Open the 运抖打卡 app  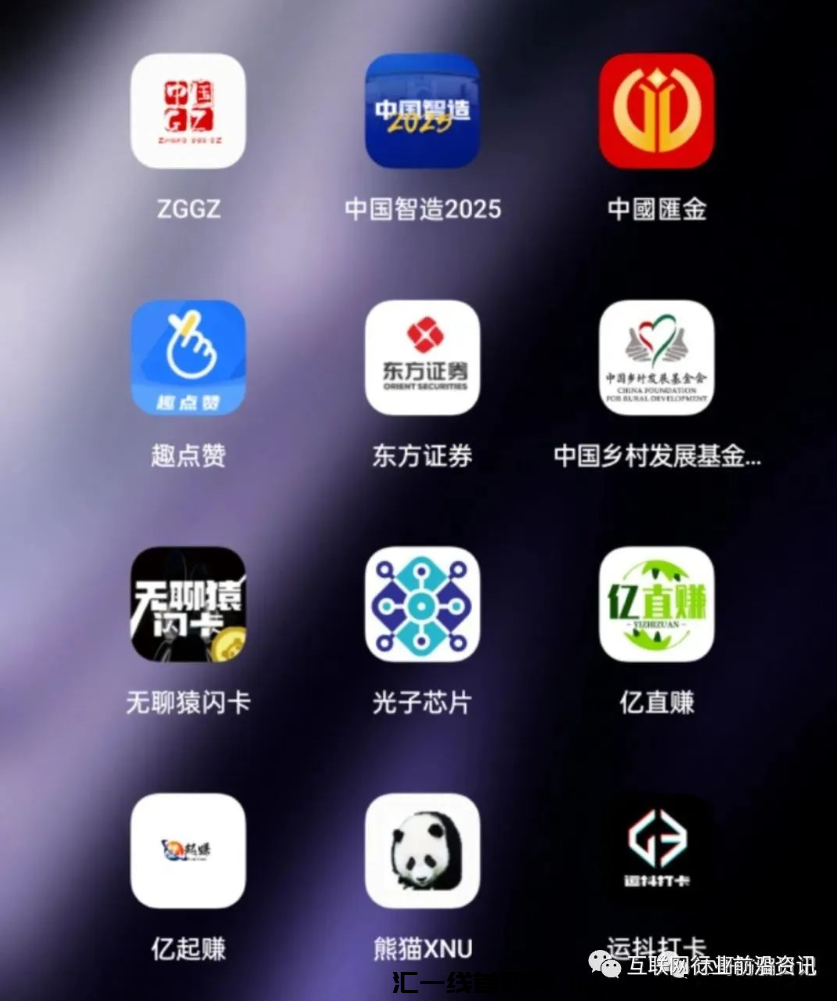(x=656, y=851)
